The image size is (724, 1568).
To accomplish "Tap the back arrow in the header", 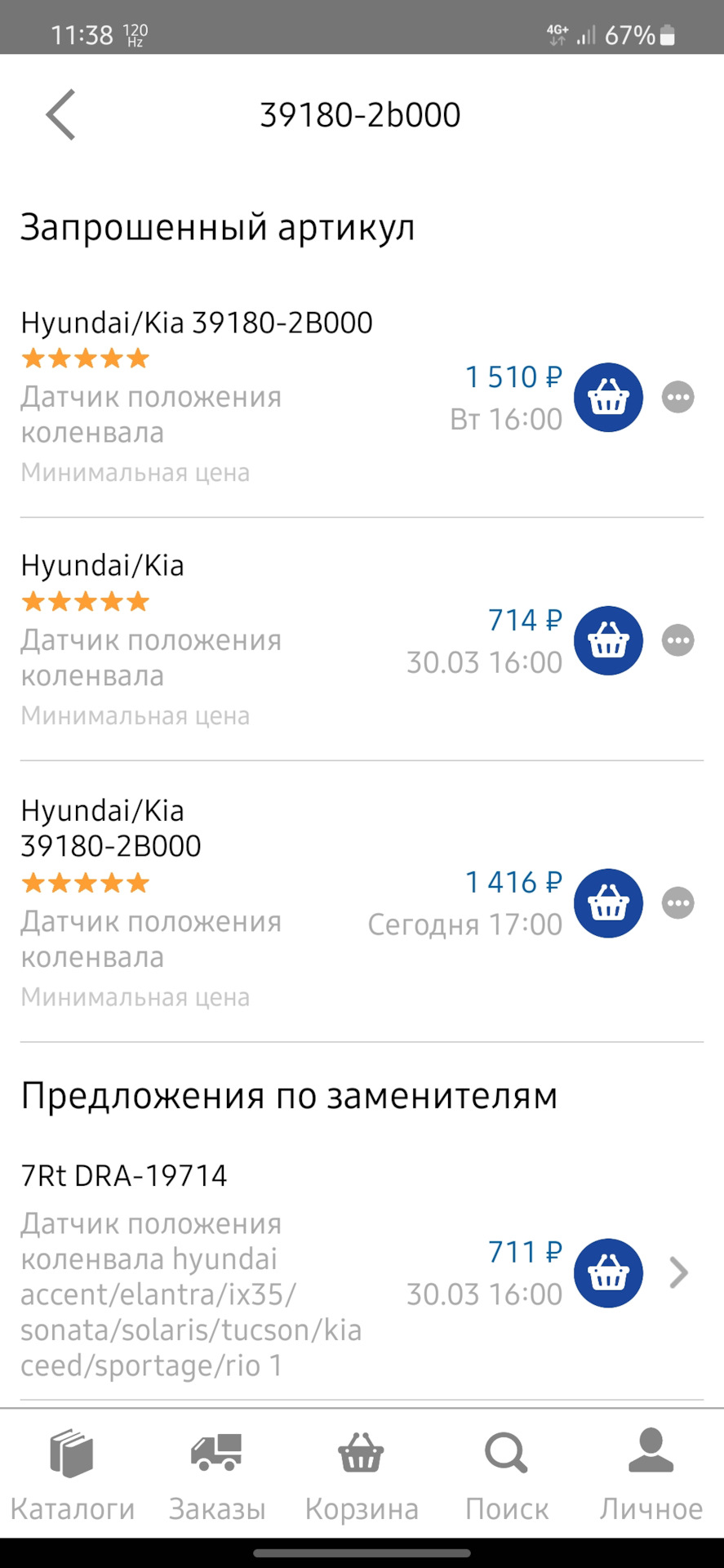I will coord(60,114).
